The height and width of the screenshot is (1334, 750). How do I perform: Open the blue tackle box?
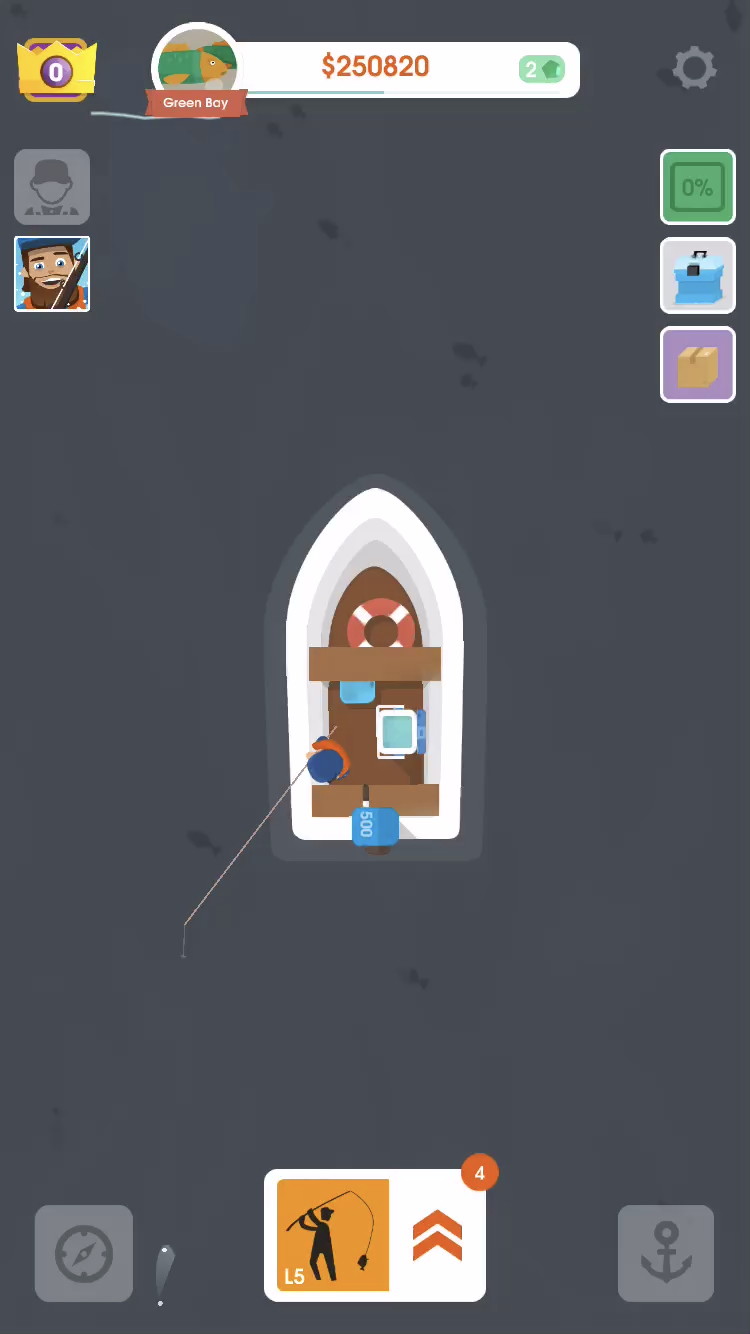tap(697, 276)
